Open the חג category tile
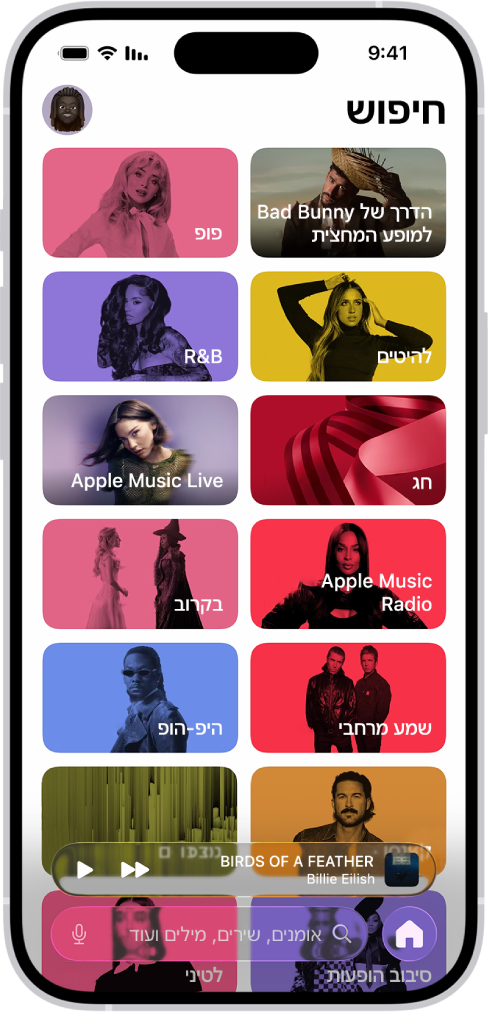490x1015 pixels. [348, 450]
